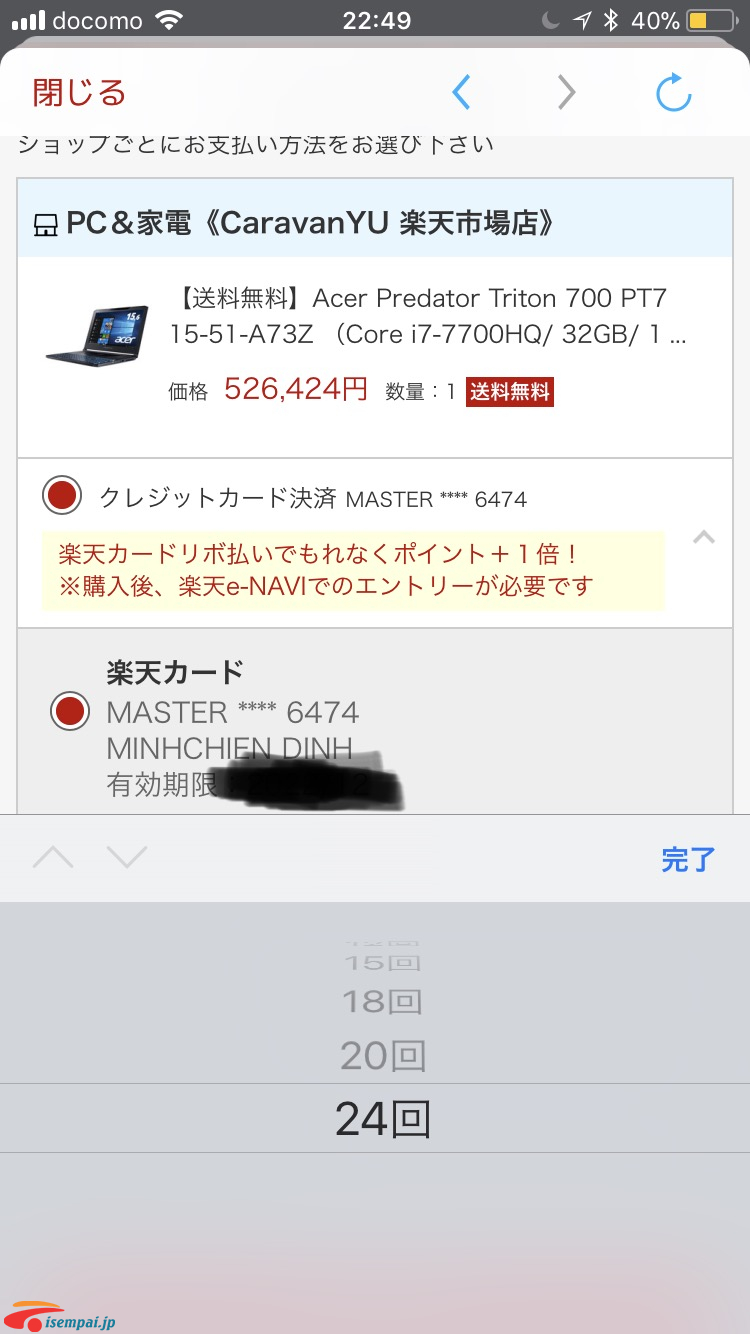Select クレジットカード決済 radio option

pos(62,496)
